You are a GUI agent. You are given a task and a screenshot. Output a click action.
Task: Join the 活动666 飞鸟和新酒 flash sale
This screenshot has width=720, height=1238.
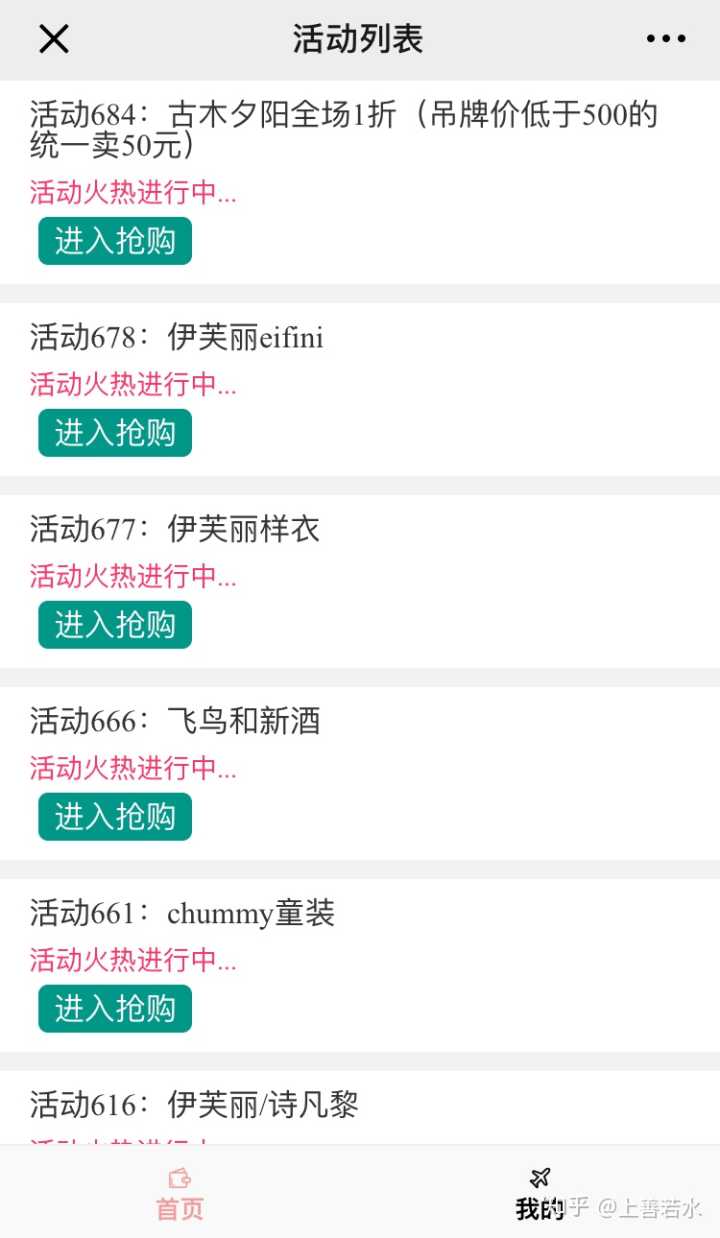pos(115,817)
